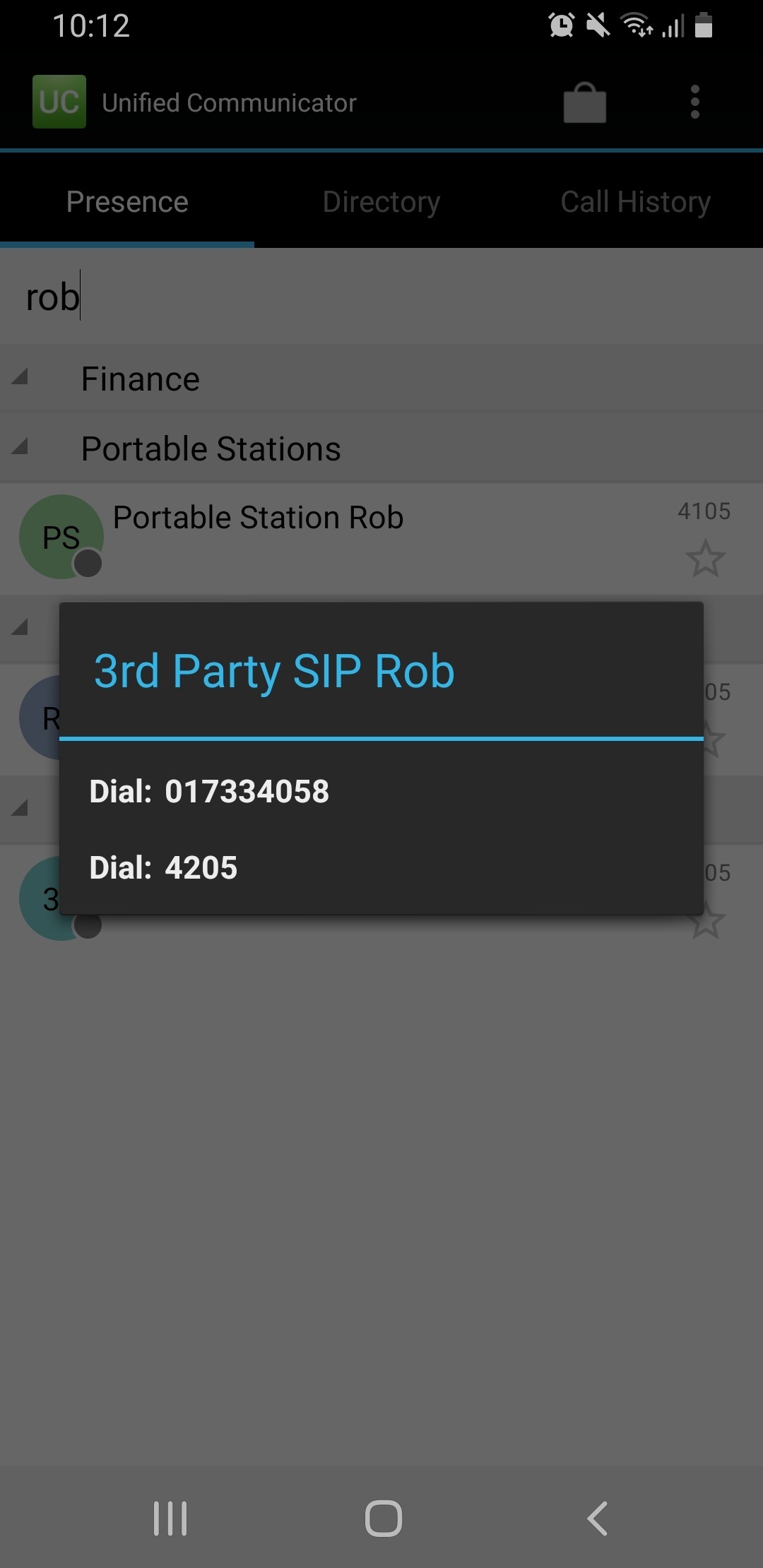
Task: Switch to the Directory tab
Action: pos(381,202)
